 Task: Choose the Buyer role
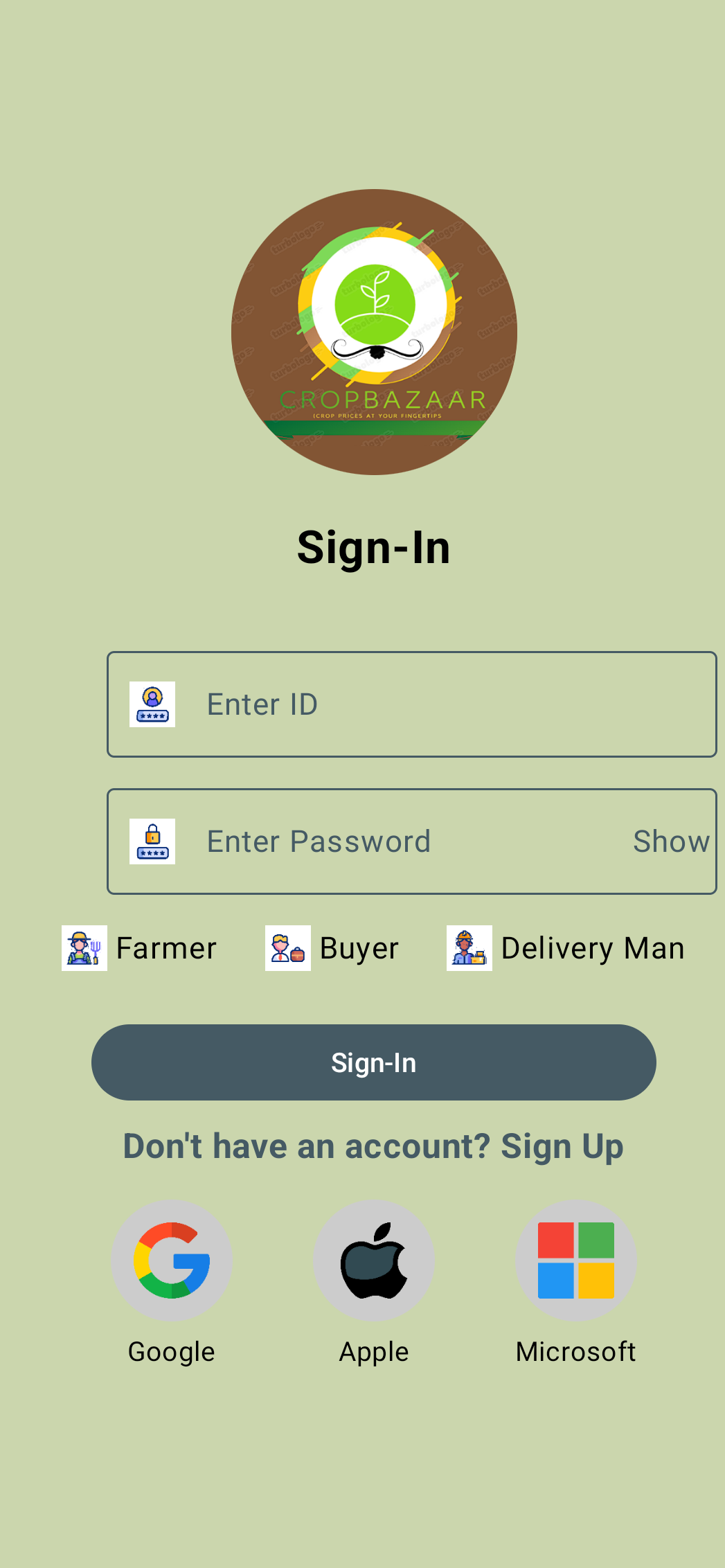333,948
